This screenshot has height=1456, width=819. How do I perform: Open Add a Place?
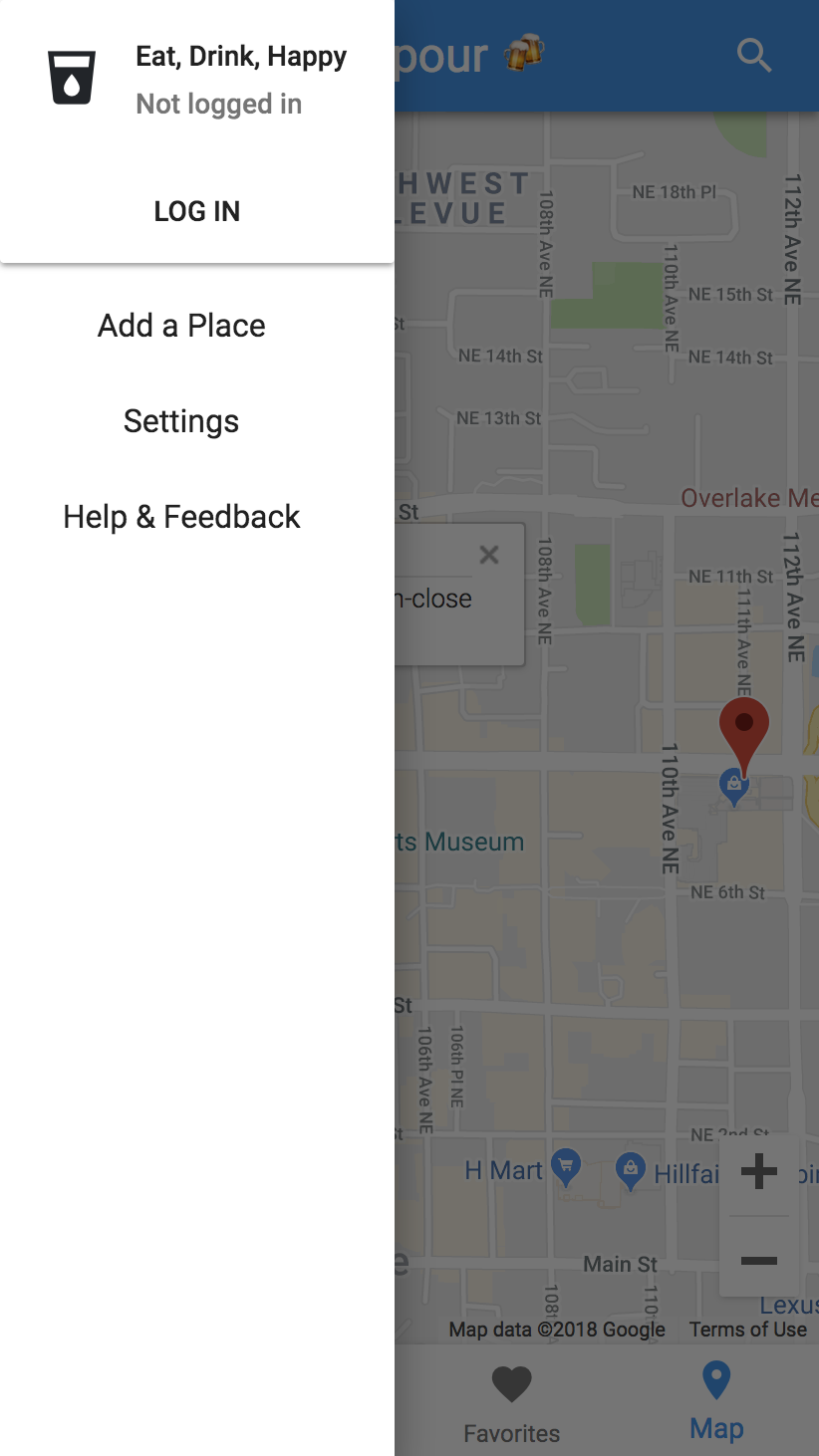[181, 326]
